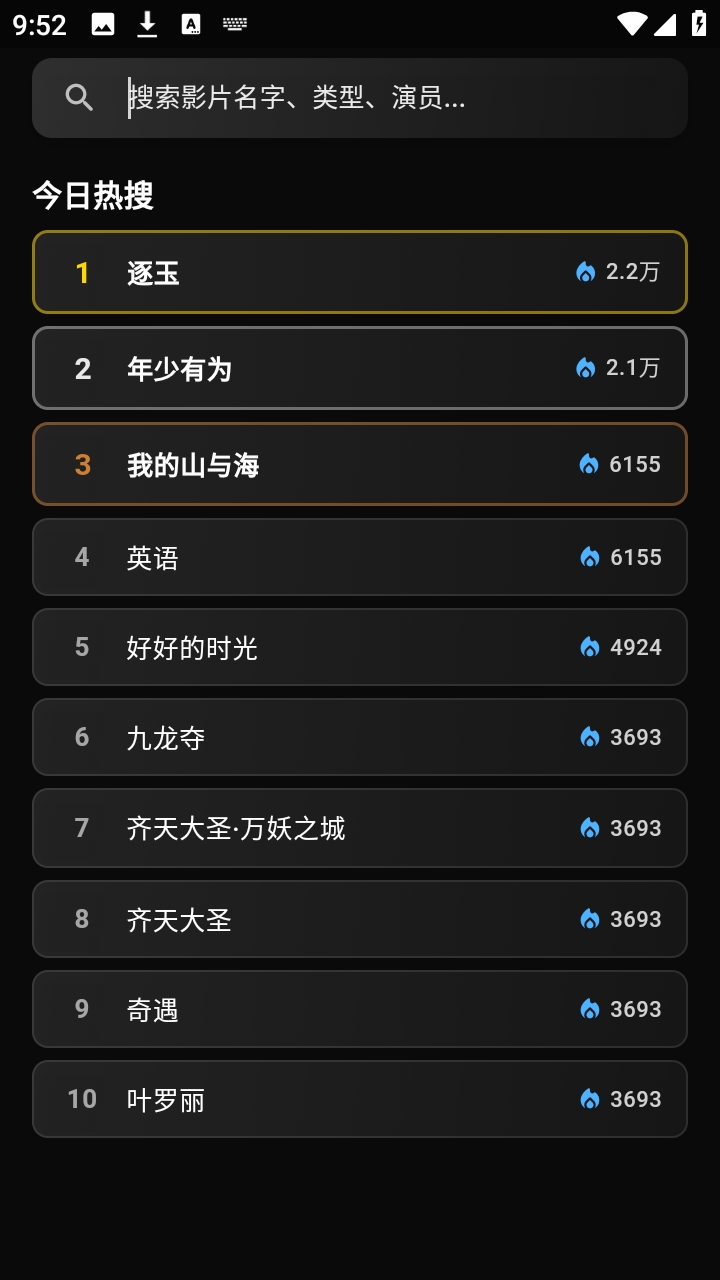Pick 叶罗丽 from the hot search list
This screenshot has width=720, height=1280.
point(360,1099)
